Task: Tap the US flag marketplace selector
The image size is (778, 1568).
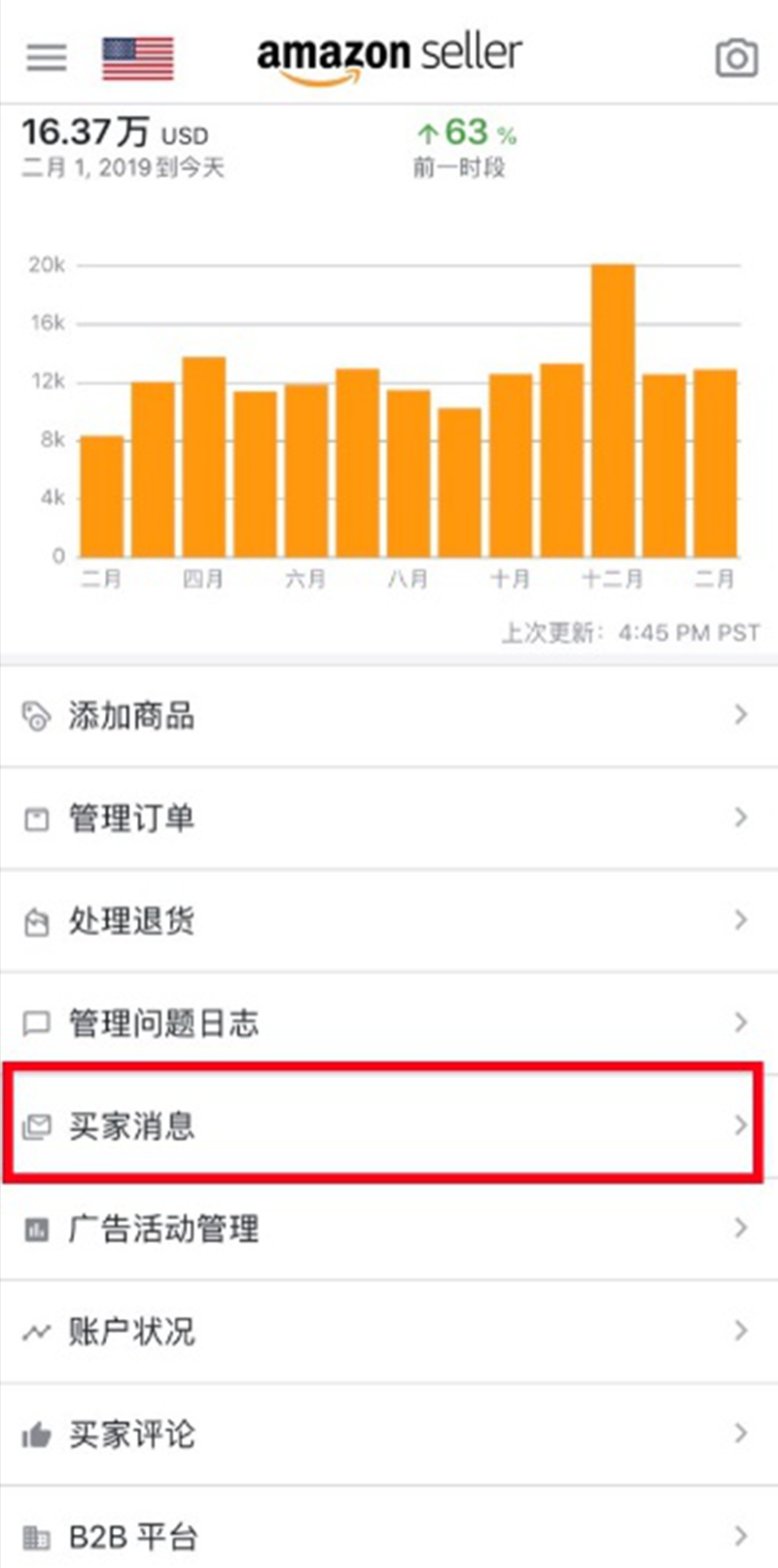Action: [x=136, y=56]
